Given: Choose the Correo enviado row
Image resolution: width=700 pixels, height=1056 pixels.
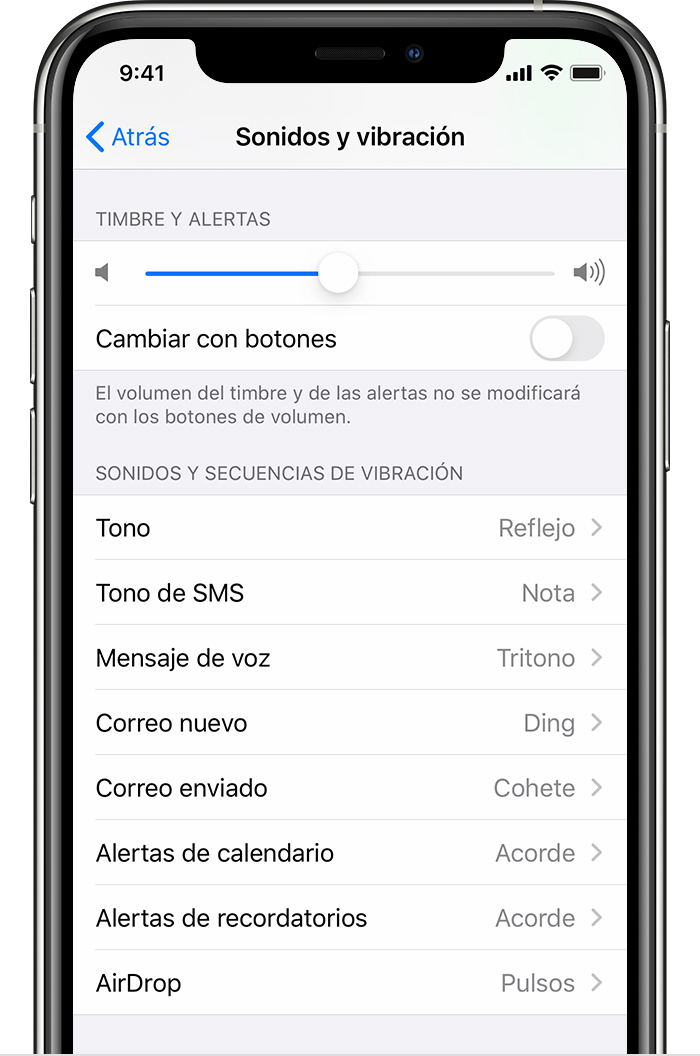Looking at the screenshot, I should coord(350,788).
